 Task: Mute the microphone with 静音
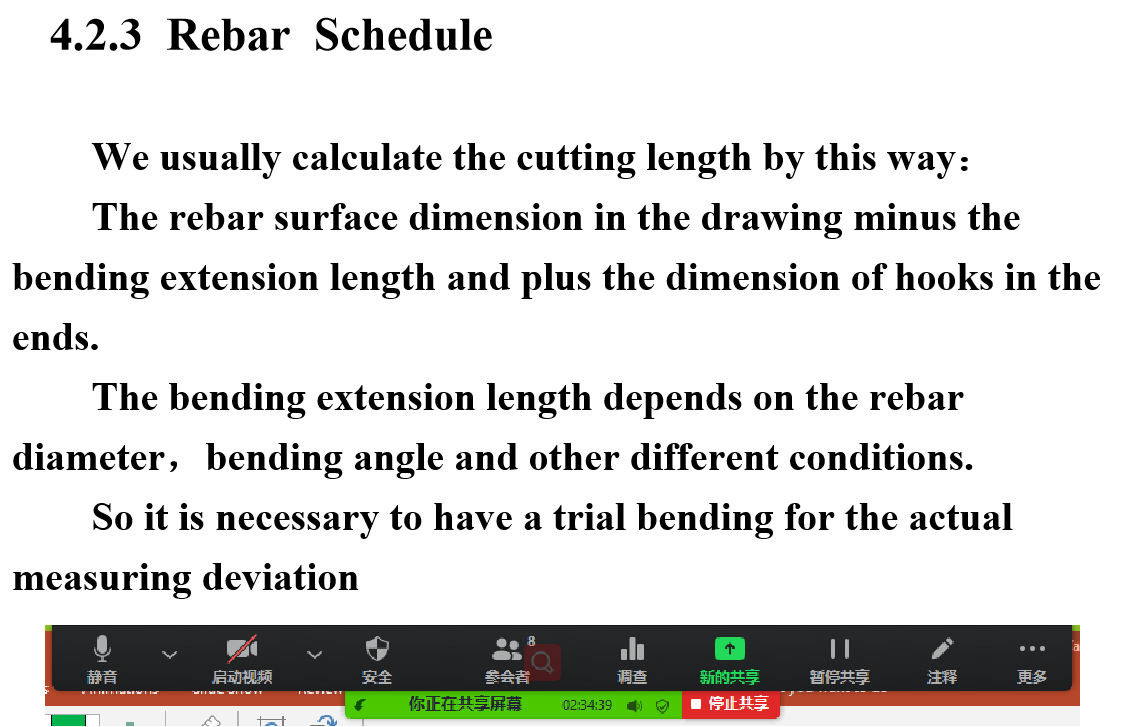click(102, 659)
